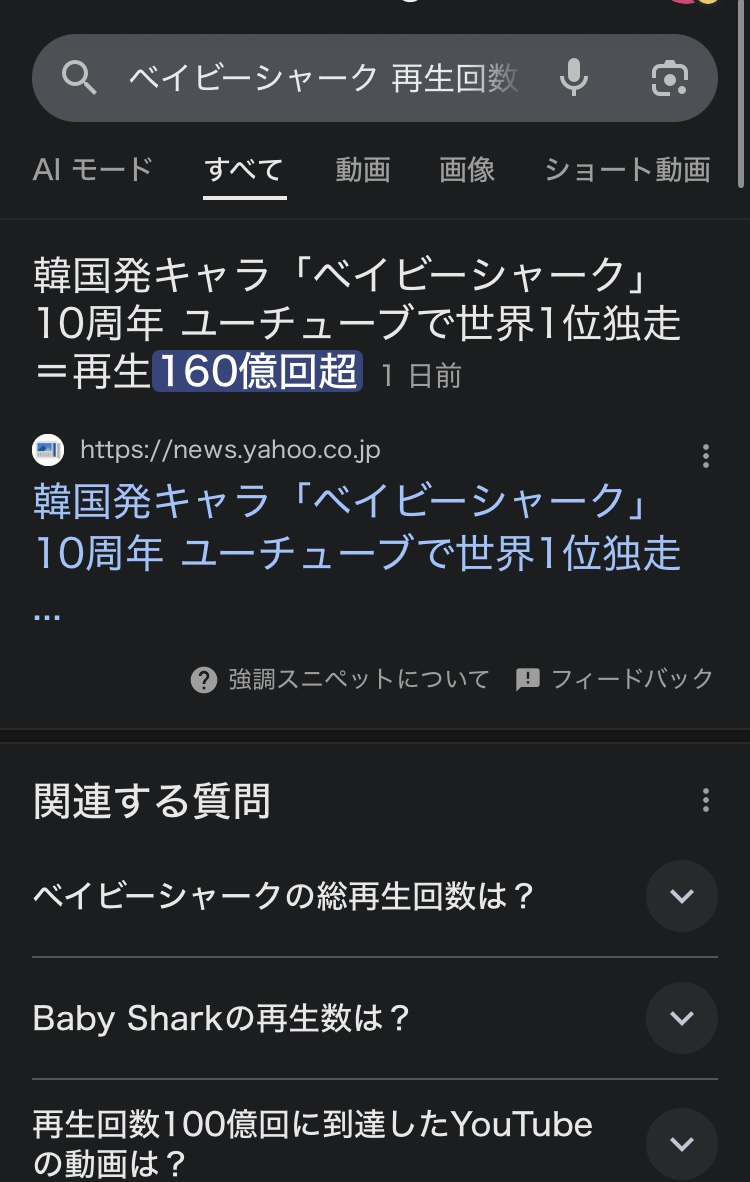Open the Yahoo news article link
The image size is (750, 1182).
coord(357,527)
